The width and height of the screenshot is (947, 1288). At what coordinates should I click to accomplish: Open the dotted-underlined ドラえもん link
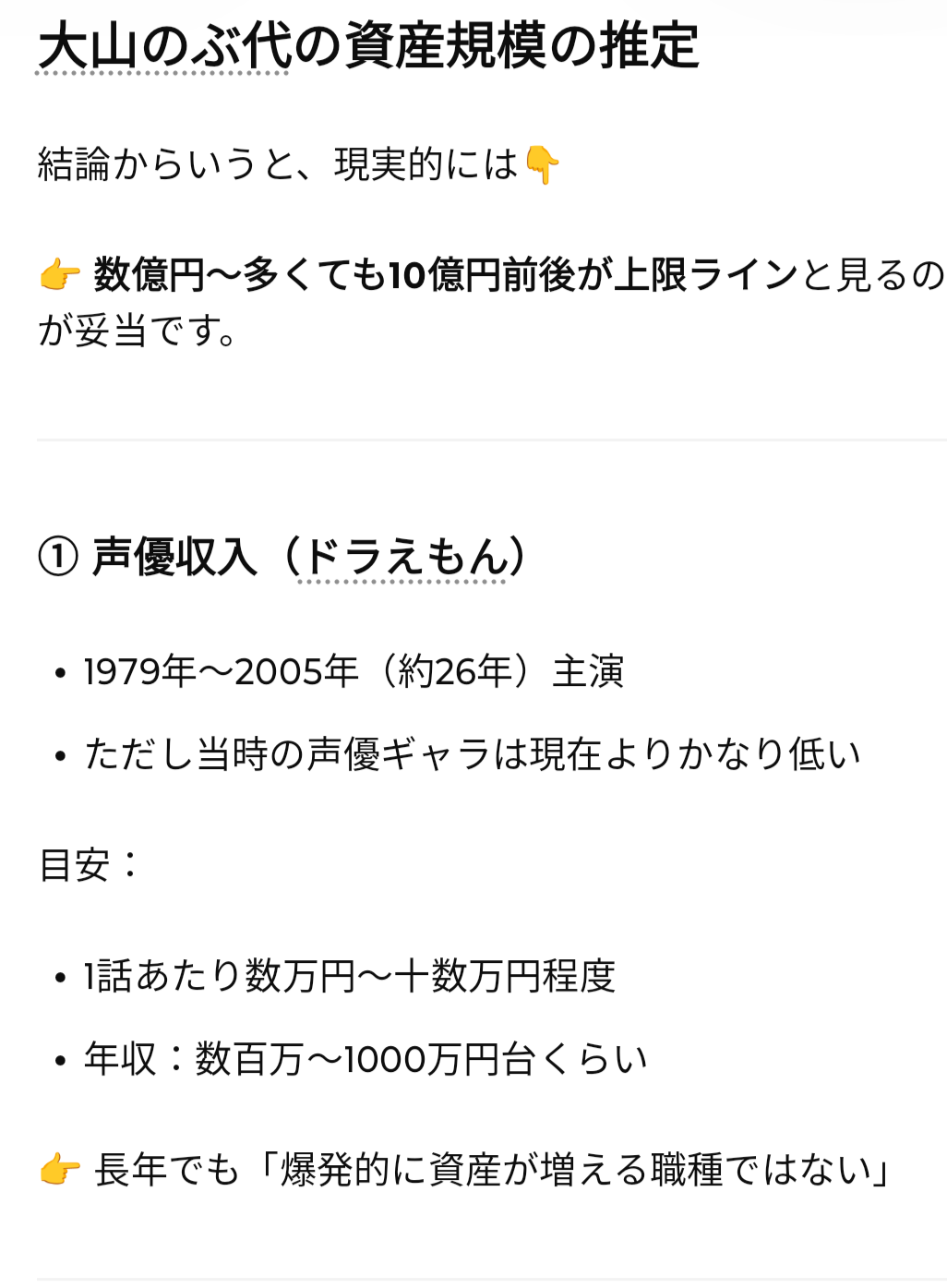coord(402,556)
